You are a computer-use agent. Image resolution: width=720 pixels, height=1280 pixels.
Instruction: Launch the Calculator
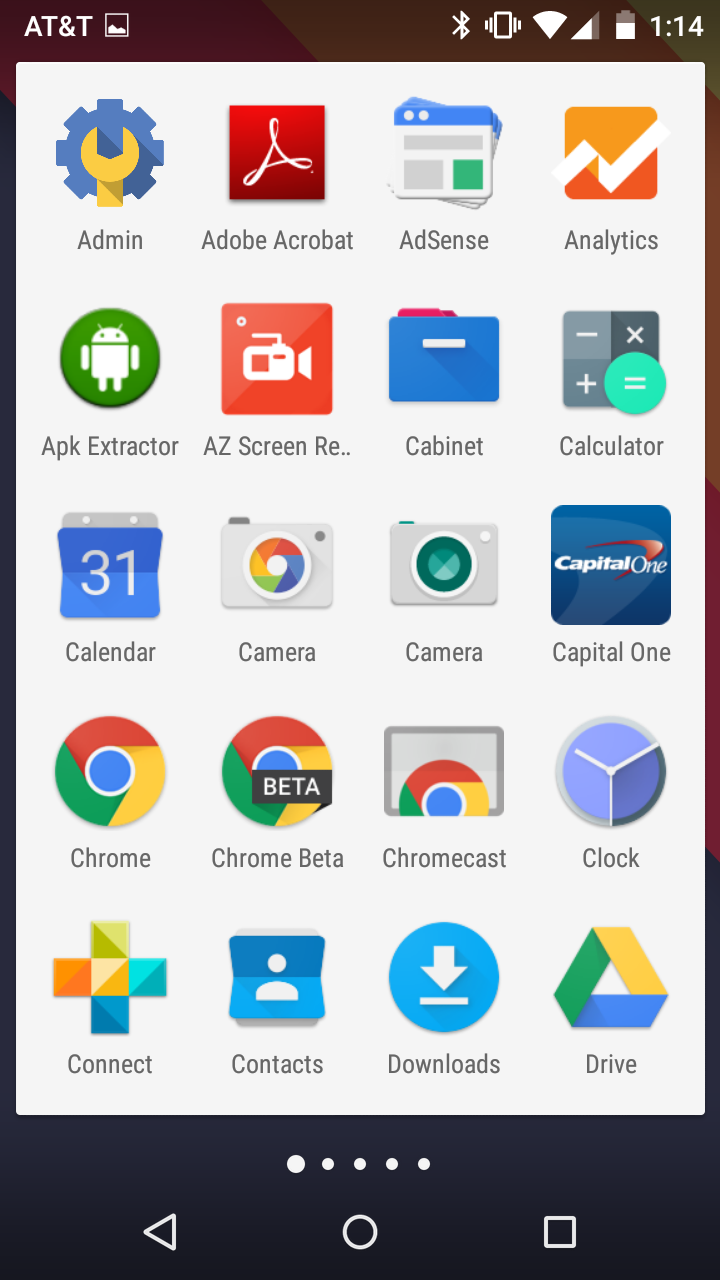(x=611, y=359)
